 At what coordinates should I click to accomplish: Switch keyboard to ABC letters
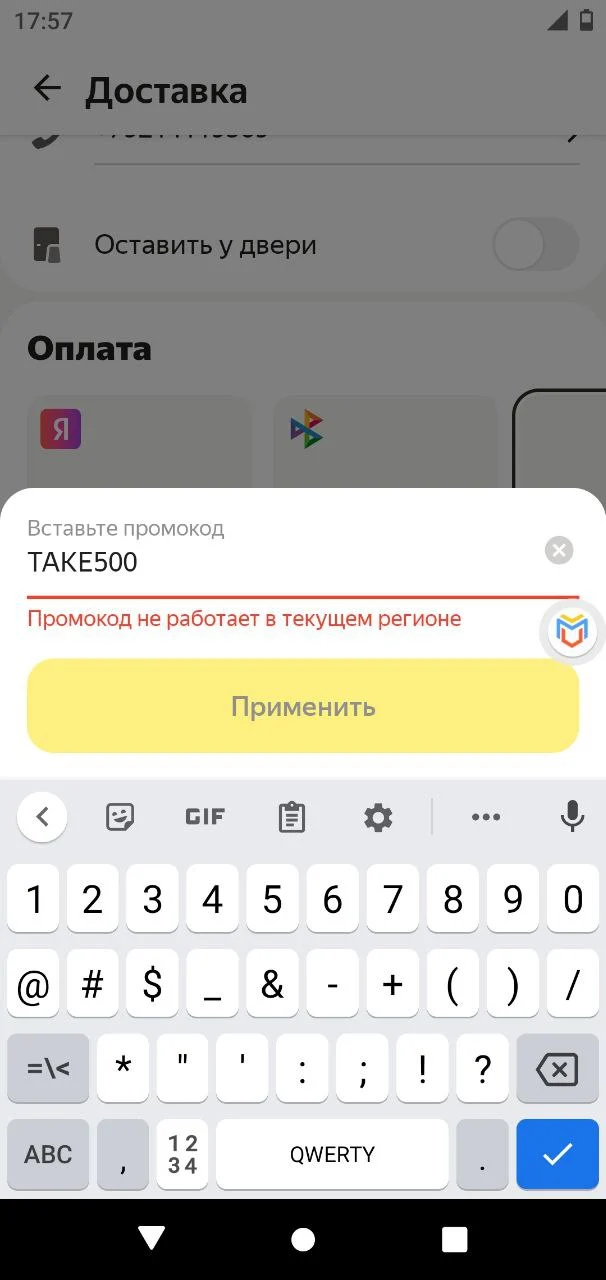pos(48,1154)
